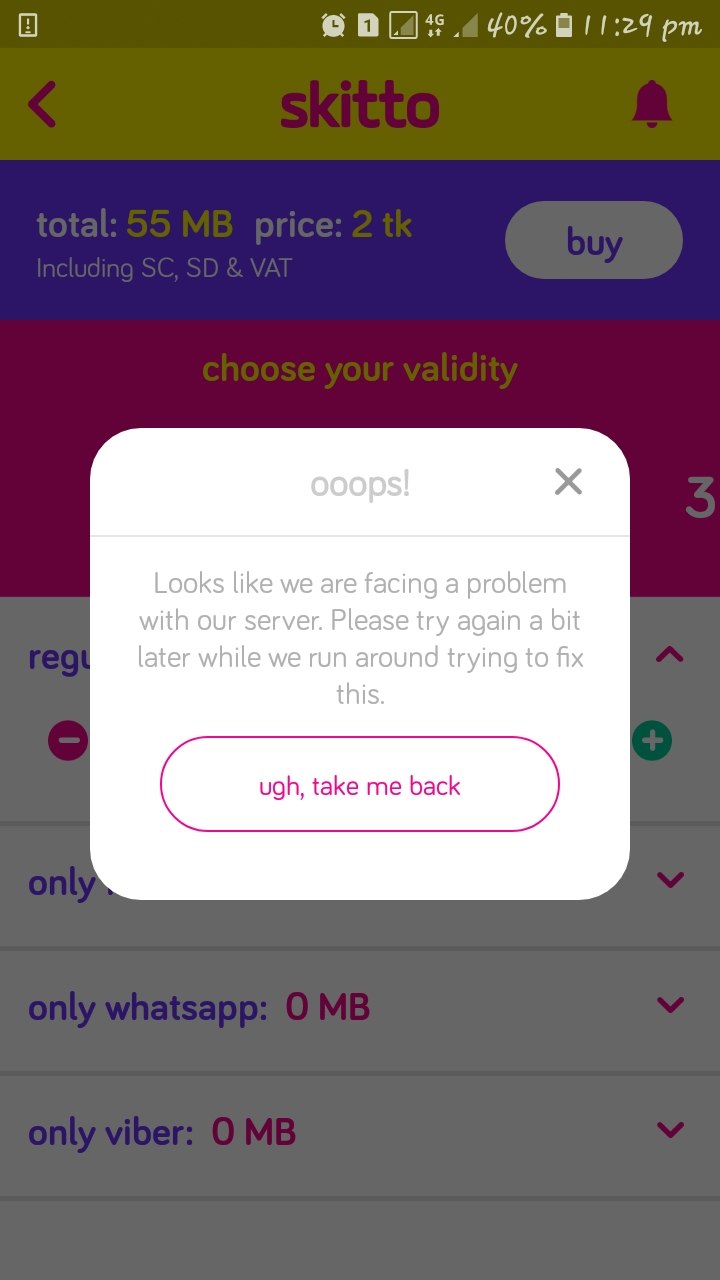Close the ooops error dialog
This screenshot has width=720, height=1280.
click(x=568, y=482)
